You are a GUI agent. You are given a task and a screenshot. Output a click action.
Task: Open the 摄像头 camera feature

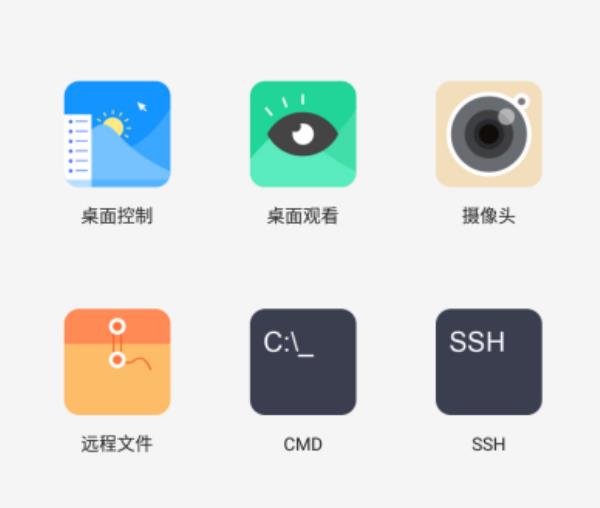pos(488,134)
